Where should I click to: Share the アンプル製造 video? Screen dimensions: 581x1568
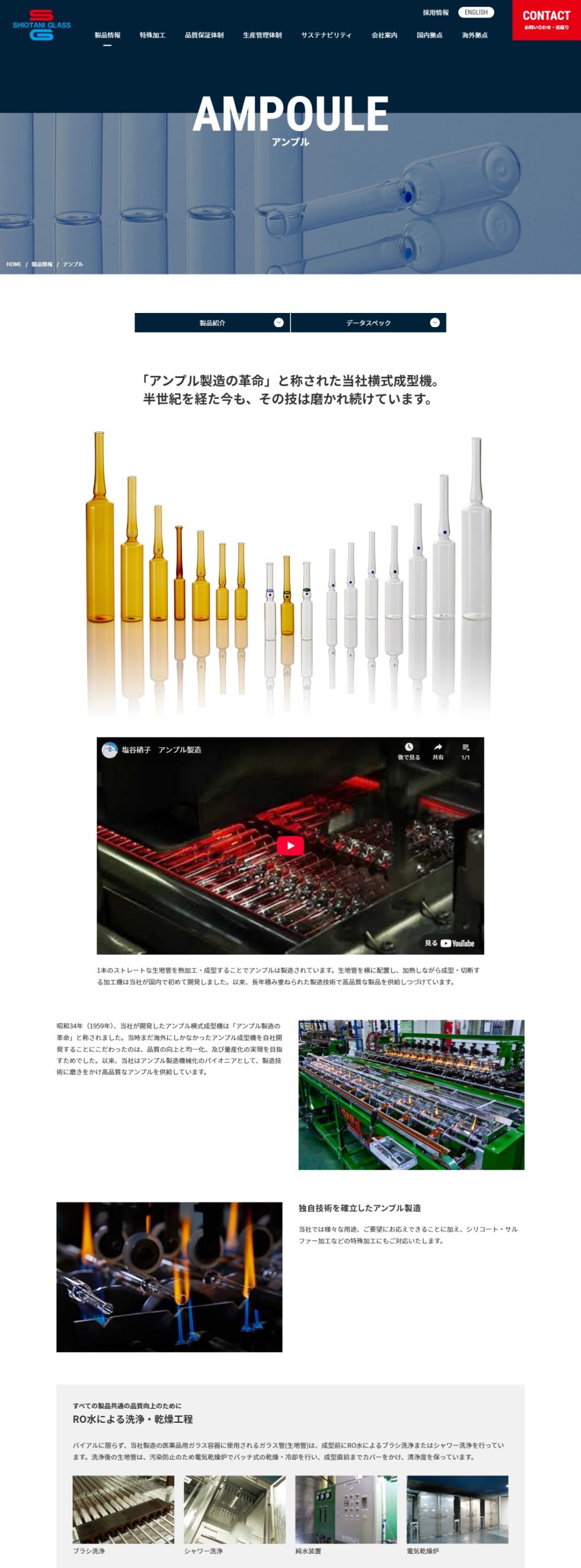click(x=438, y=750)
